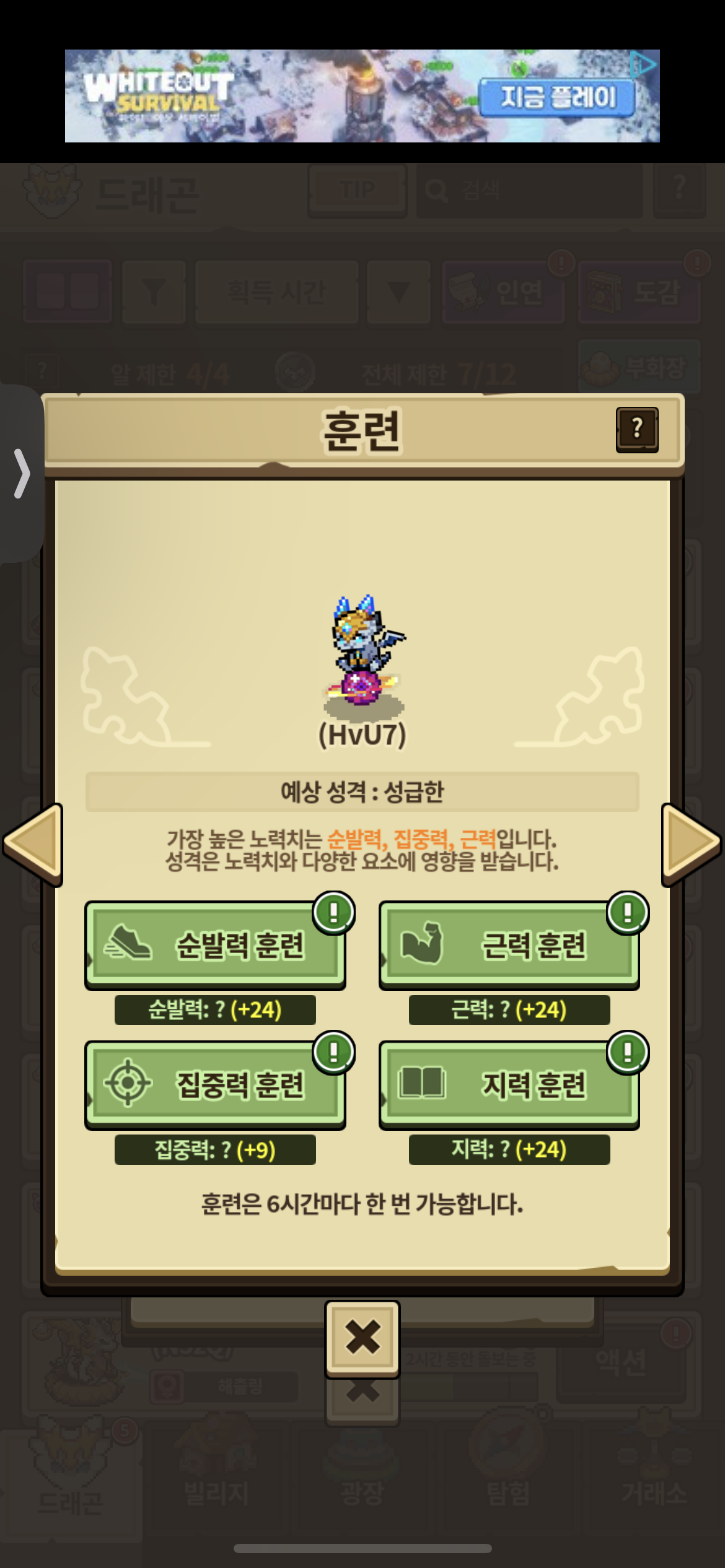The image size is (725, 1568).
Task: Start 순발력 훈련 (agility training)
Action: point(215,945)
